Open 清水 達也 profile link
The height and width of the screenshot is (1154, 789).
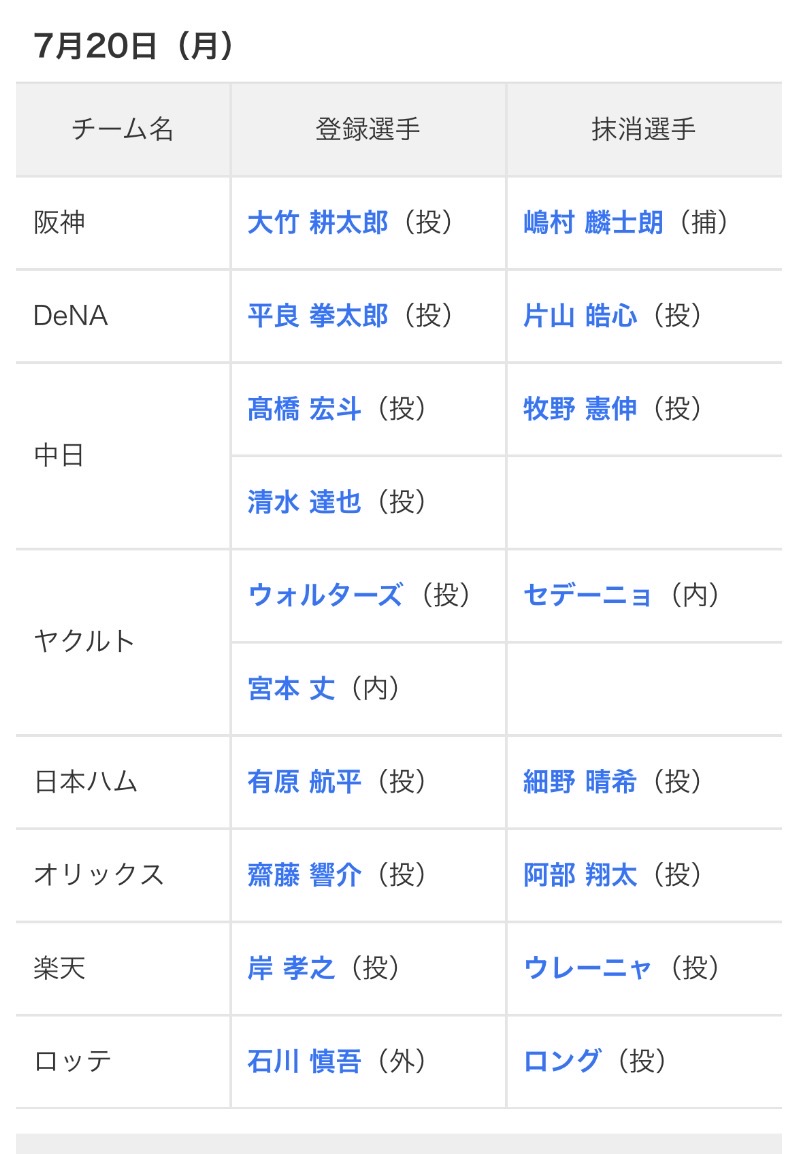point(304,502)
